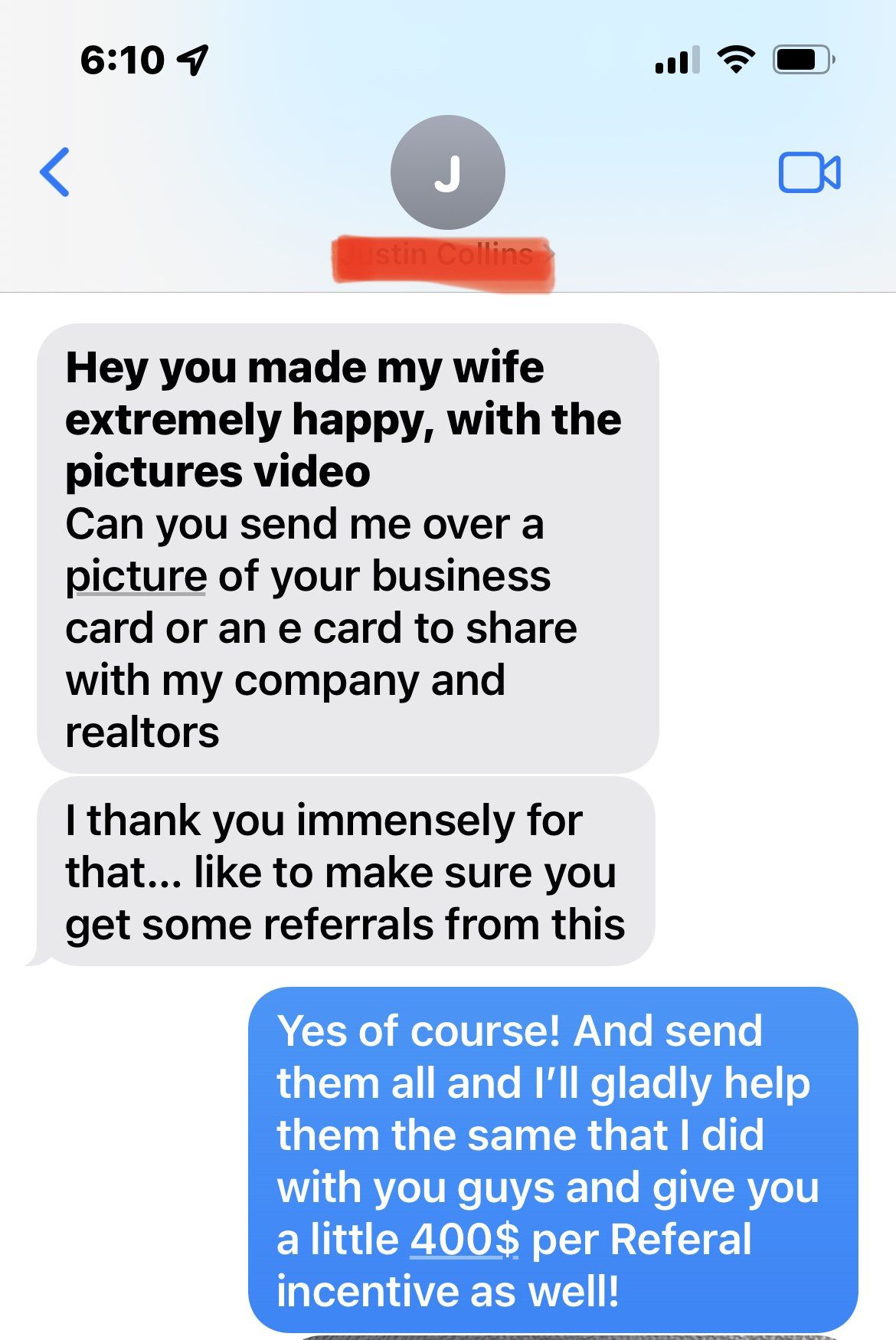Start a FaceTime video call
Image resolution: width=896 pixels, height=1340 pixels.
point(809,172)
